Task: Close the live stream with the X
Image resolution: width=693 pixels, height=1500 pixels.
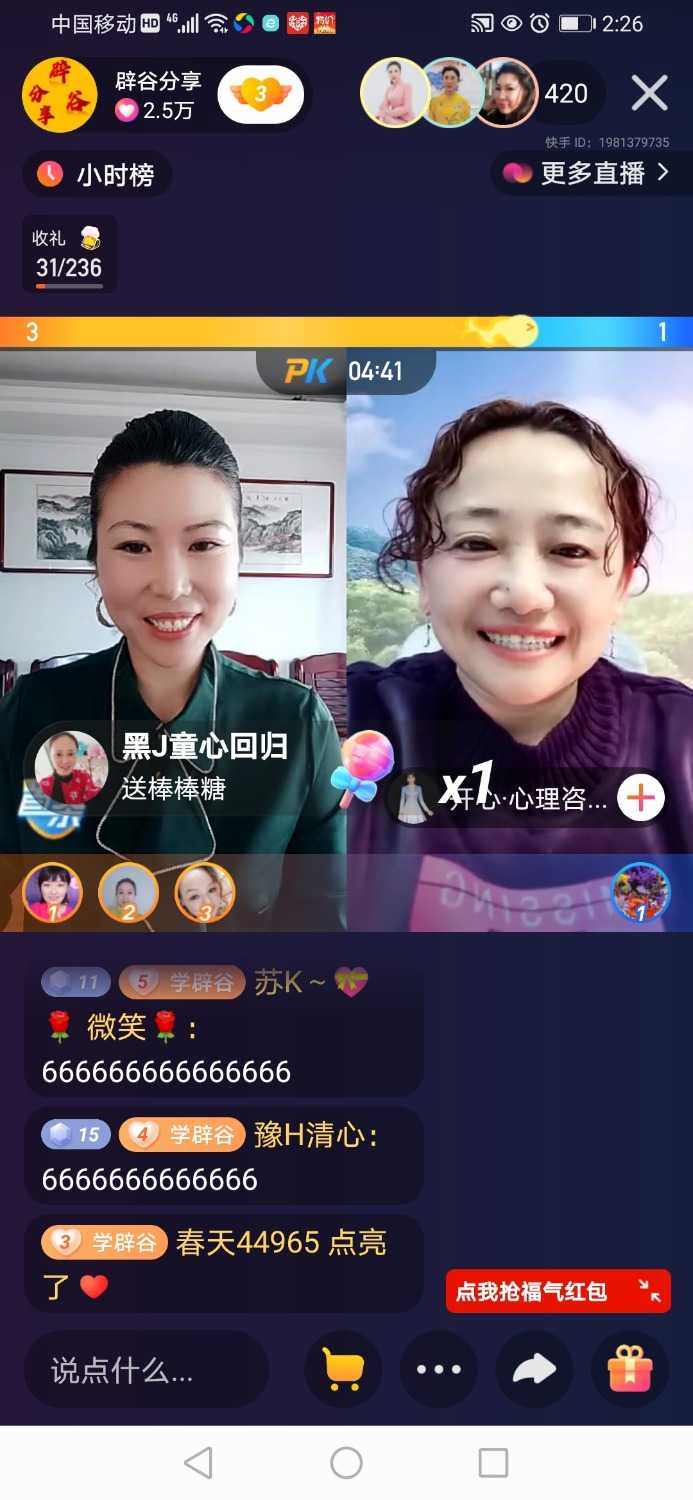Action: [x=649, y=94]
